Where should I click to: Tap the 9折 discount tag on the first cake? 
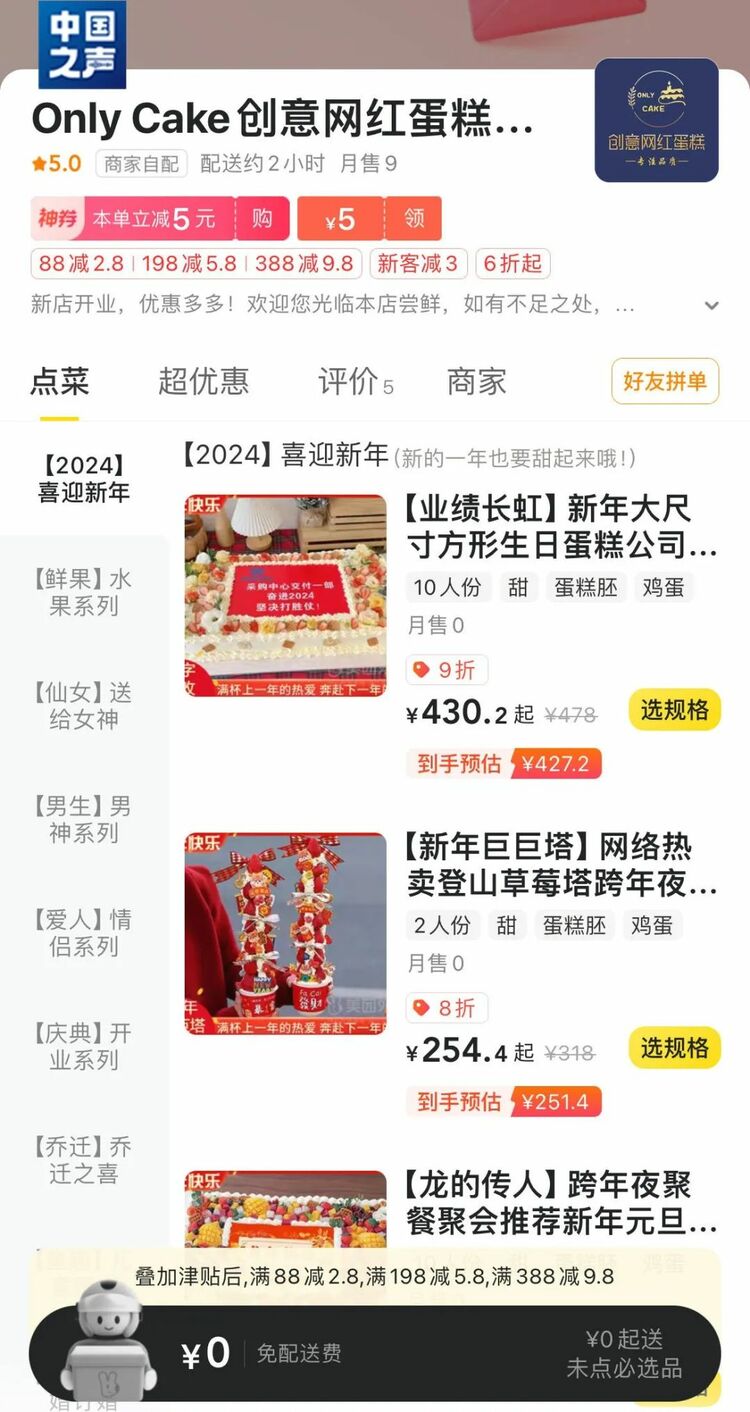point(448,670)
